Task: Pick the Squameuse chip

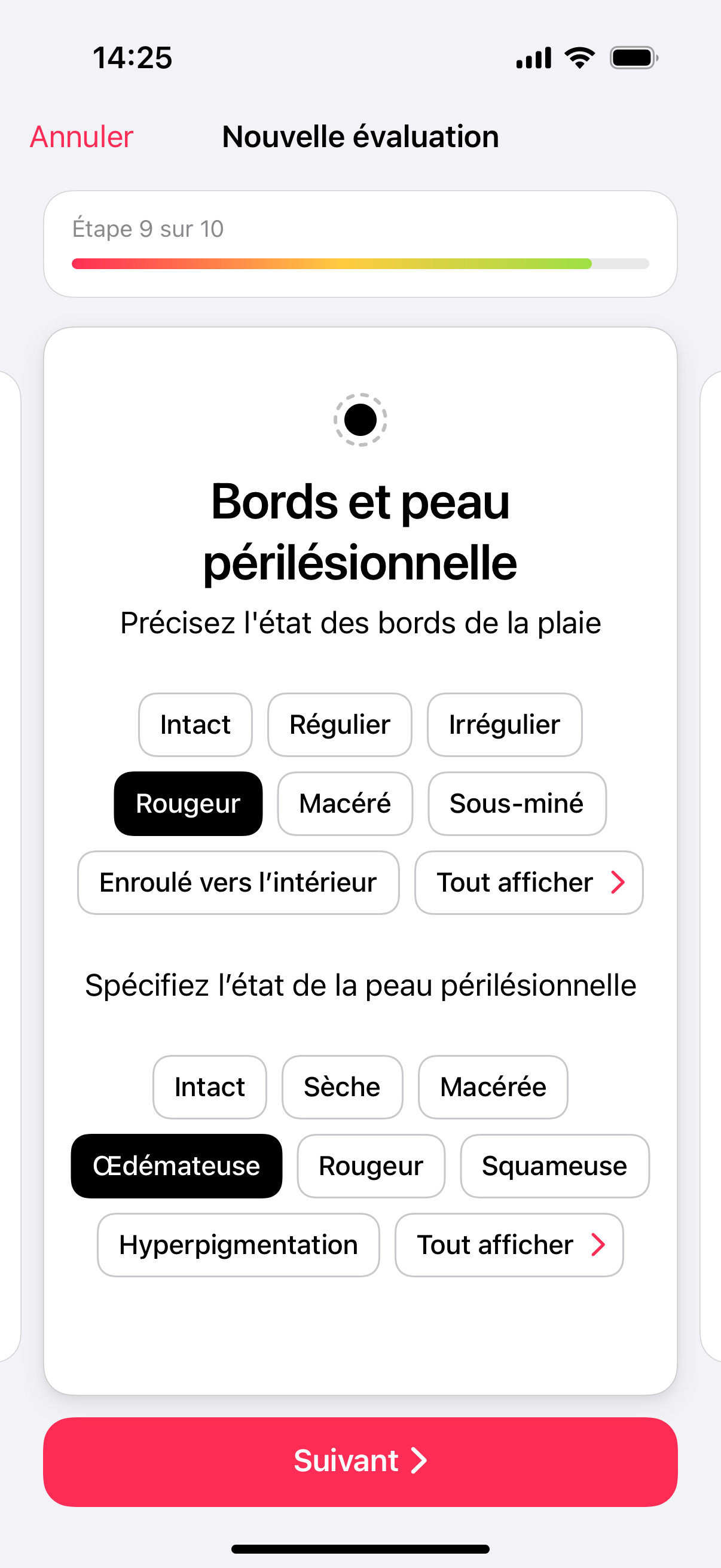Action: pyautogui.click(x=554, y=1166)
